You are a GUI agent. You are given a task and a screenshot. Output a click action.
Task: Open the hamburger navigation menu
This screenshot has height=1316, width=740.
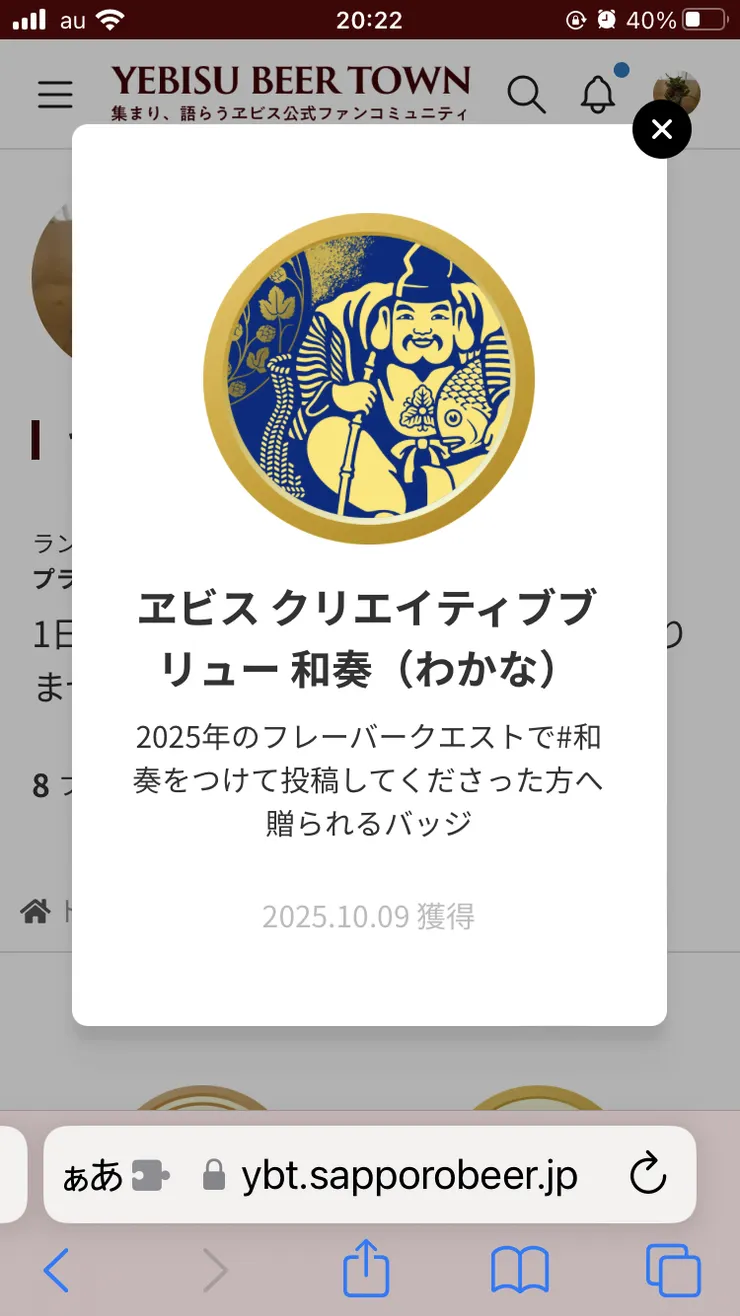(55, 94)
